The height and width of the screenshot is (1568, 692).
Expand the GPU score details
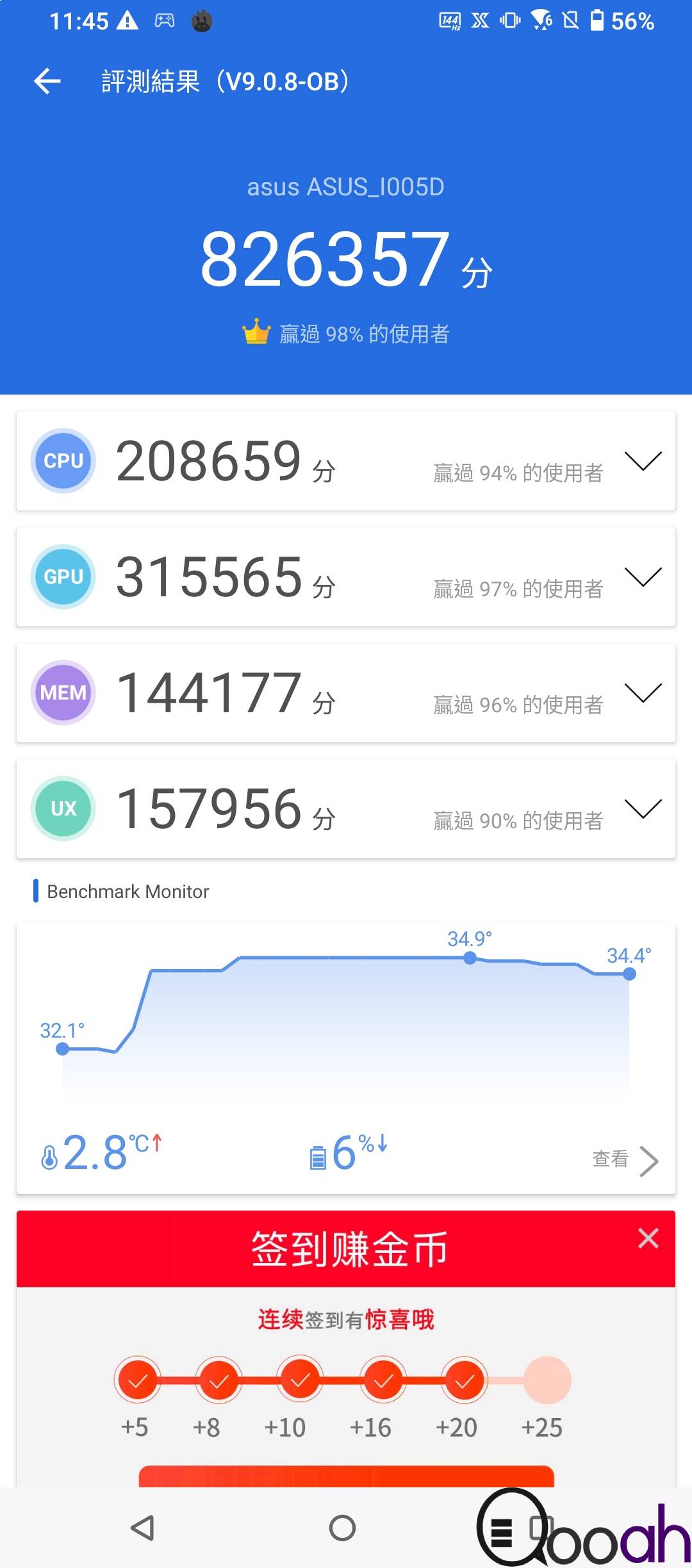643,577
